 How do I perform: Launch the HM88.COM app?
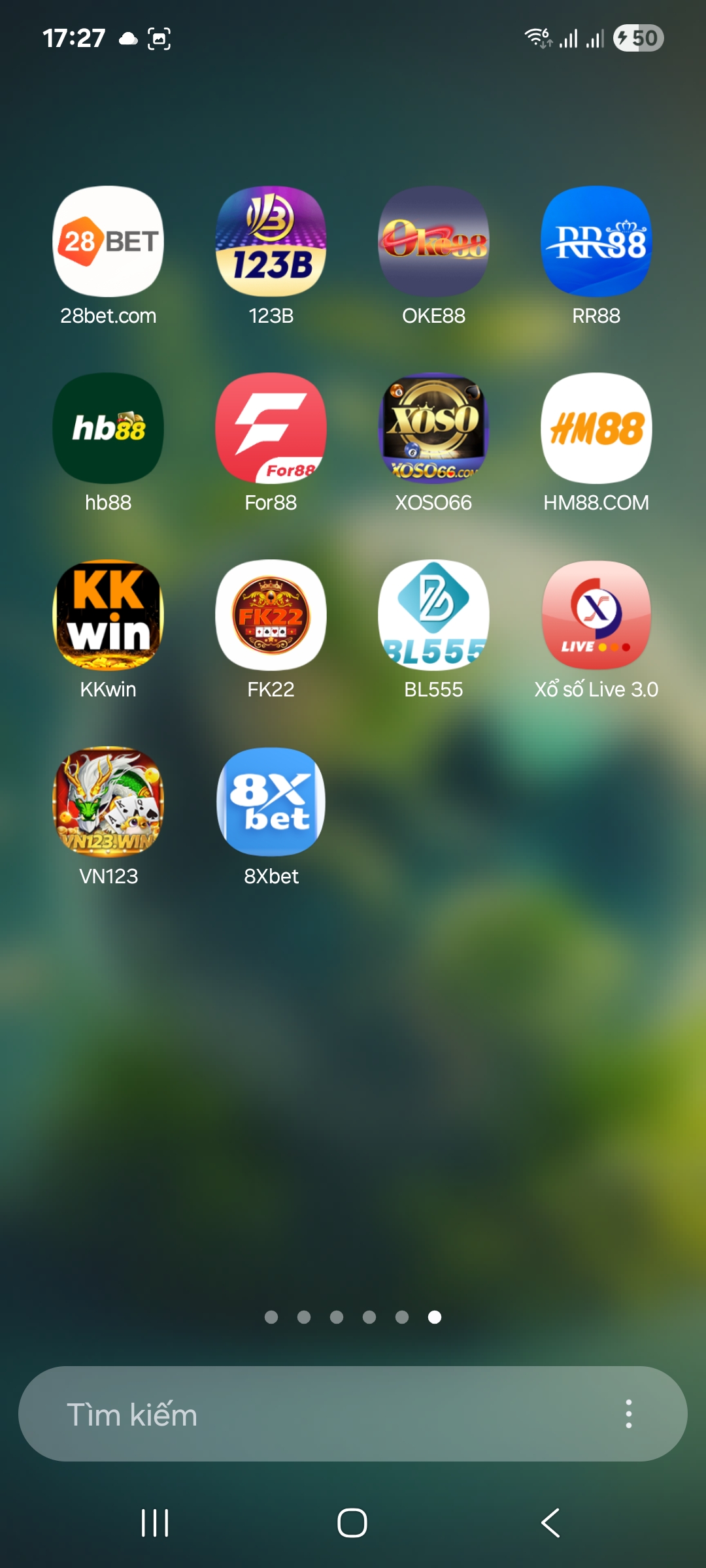click(x=596, y=429)
